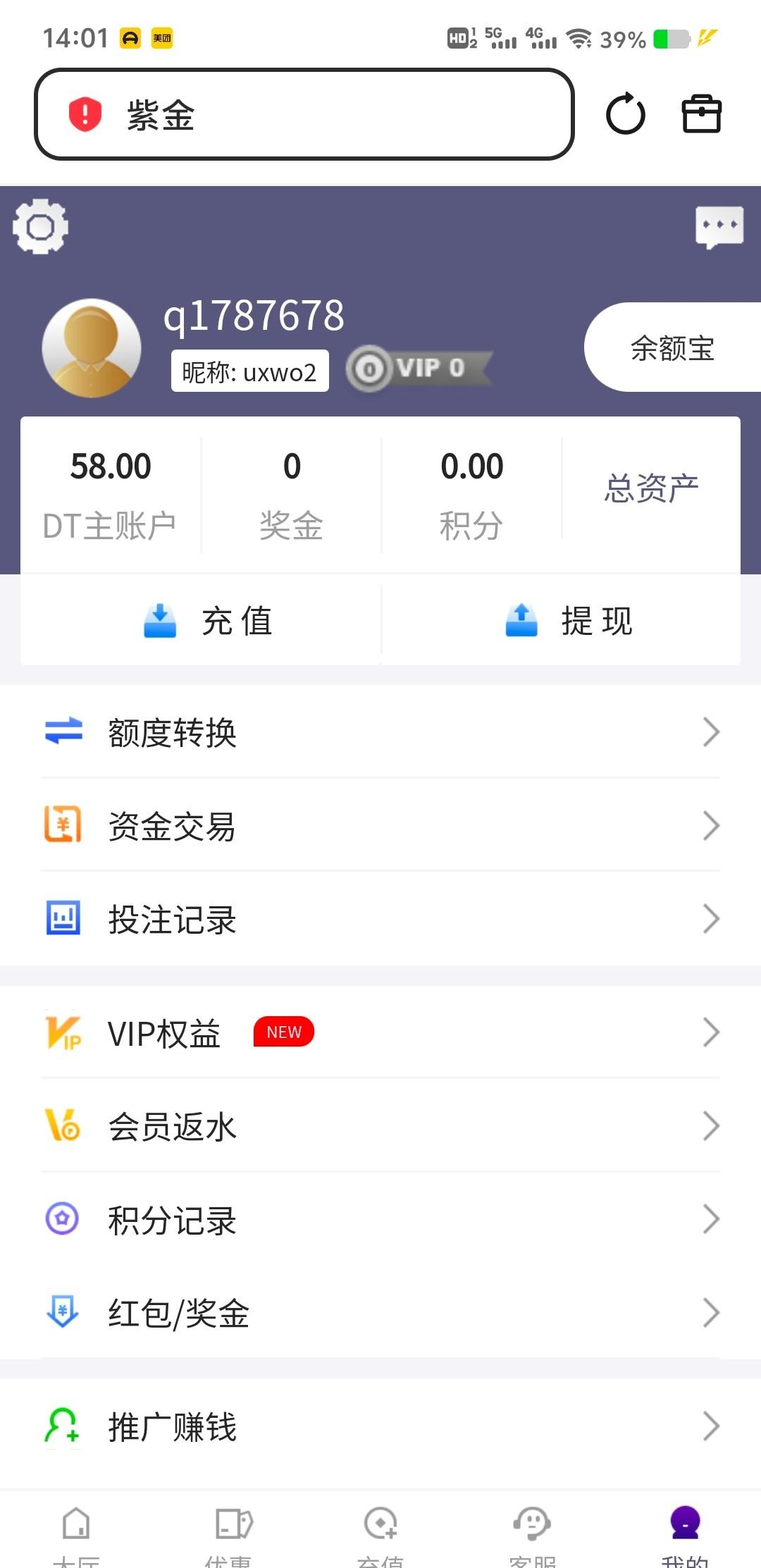761x1568 pixels.
Task: Open 额度转换 row
Action: point(380,732)
